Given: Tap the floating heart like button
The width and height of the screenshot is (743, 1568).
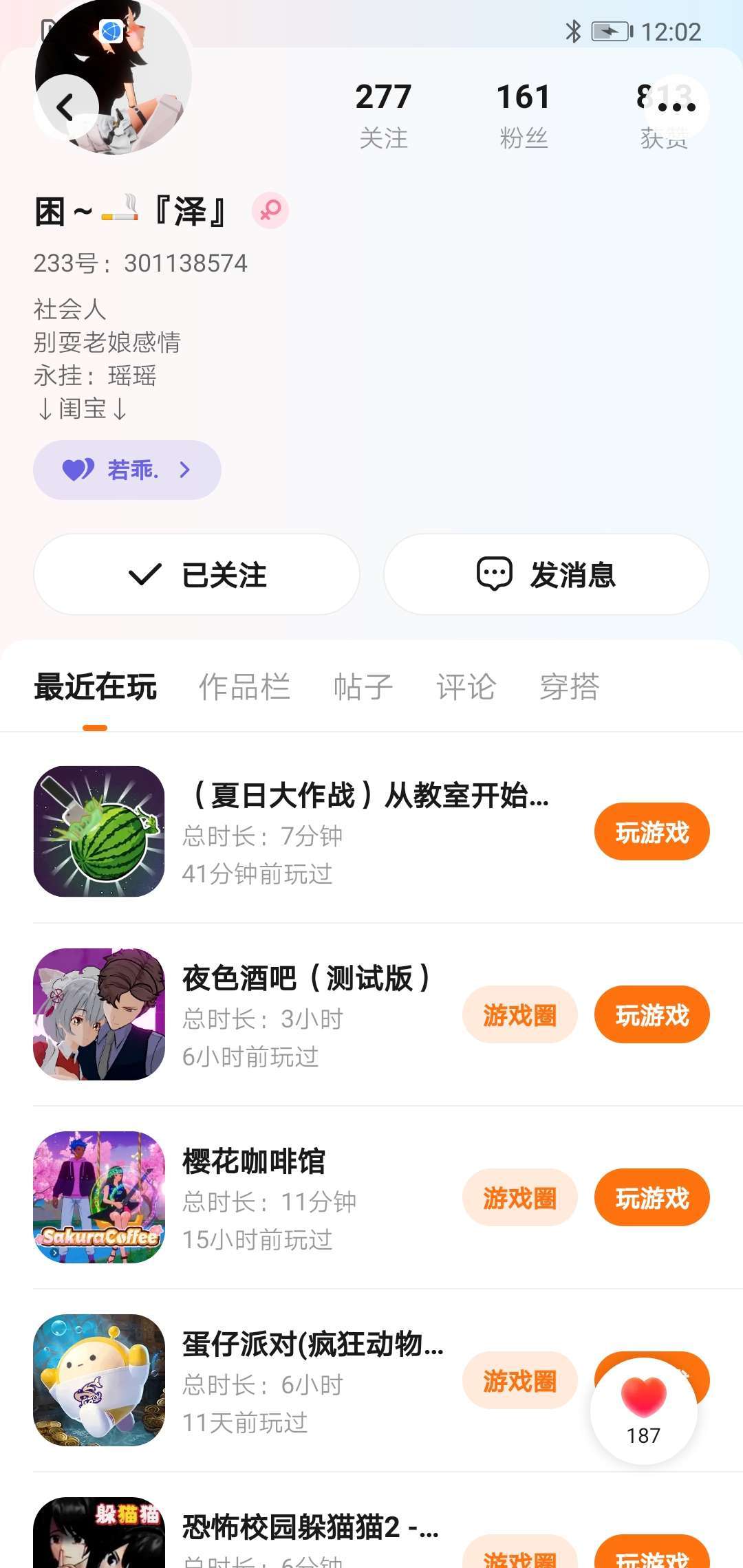Looking at the screenshot, I should coord(643,1410).
